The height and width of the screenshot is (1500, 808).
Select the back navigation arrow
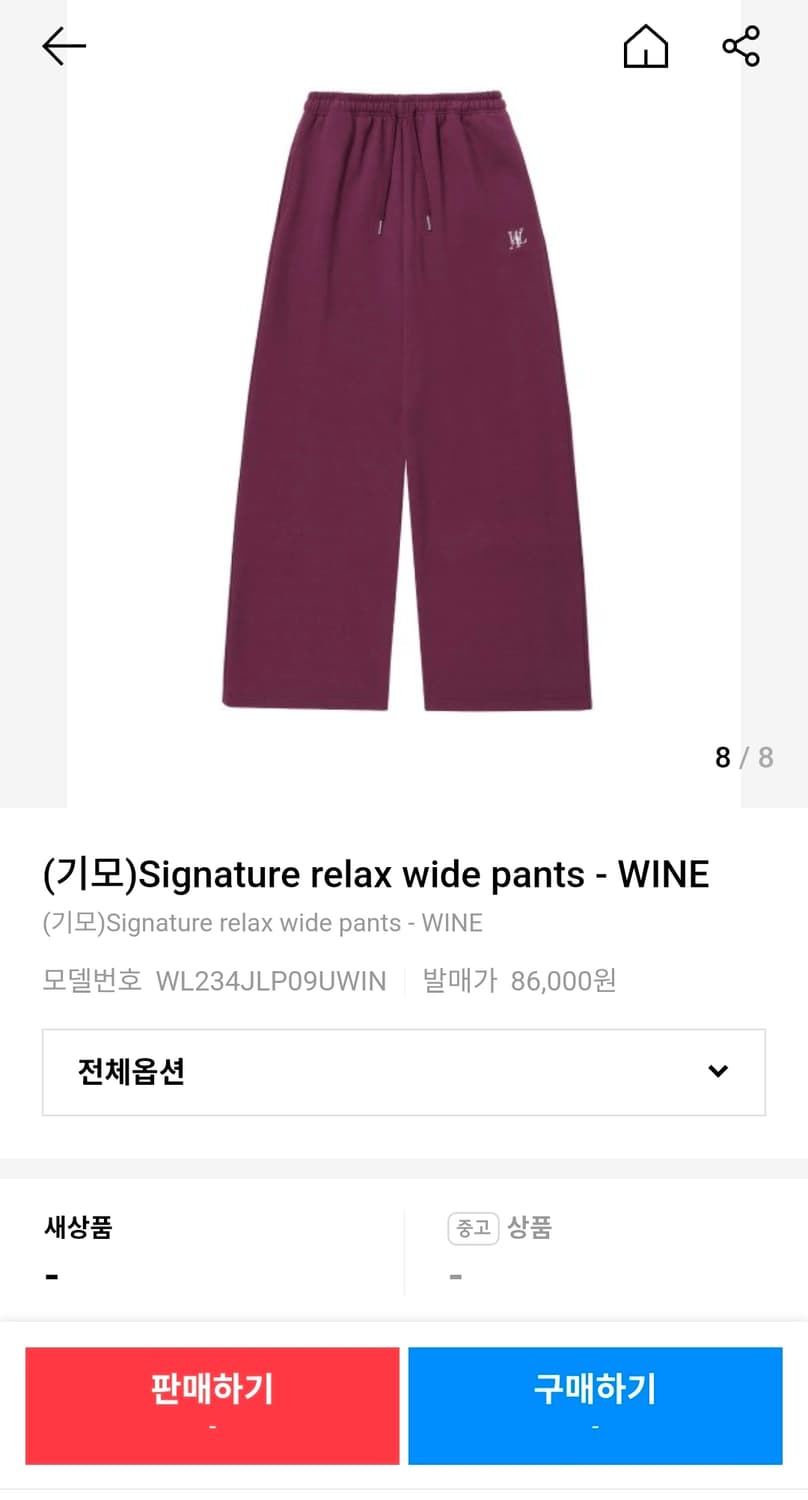[x=63, y=45]
